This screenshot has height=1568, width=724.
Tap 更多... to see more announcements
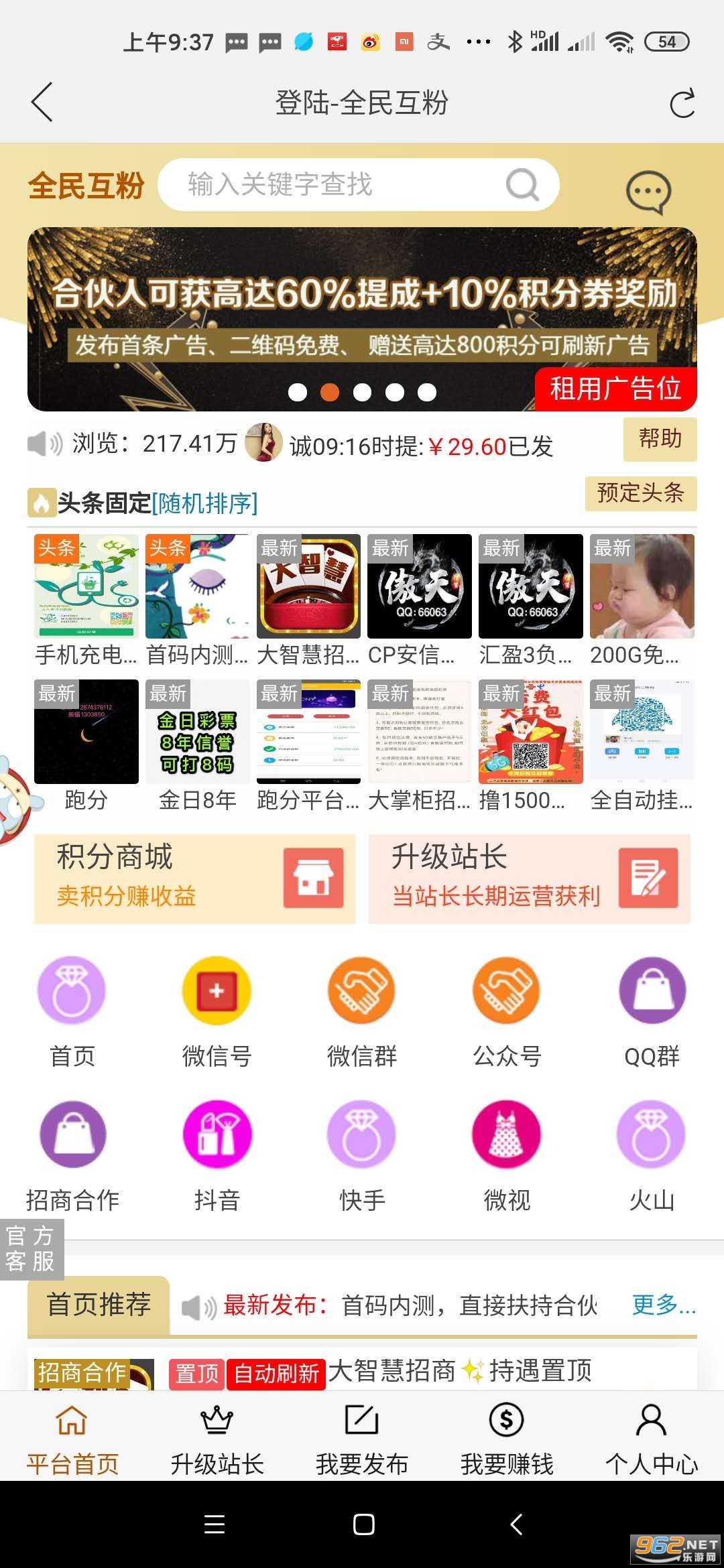coord(664,1305)
